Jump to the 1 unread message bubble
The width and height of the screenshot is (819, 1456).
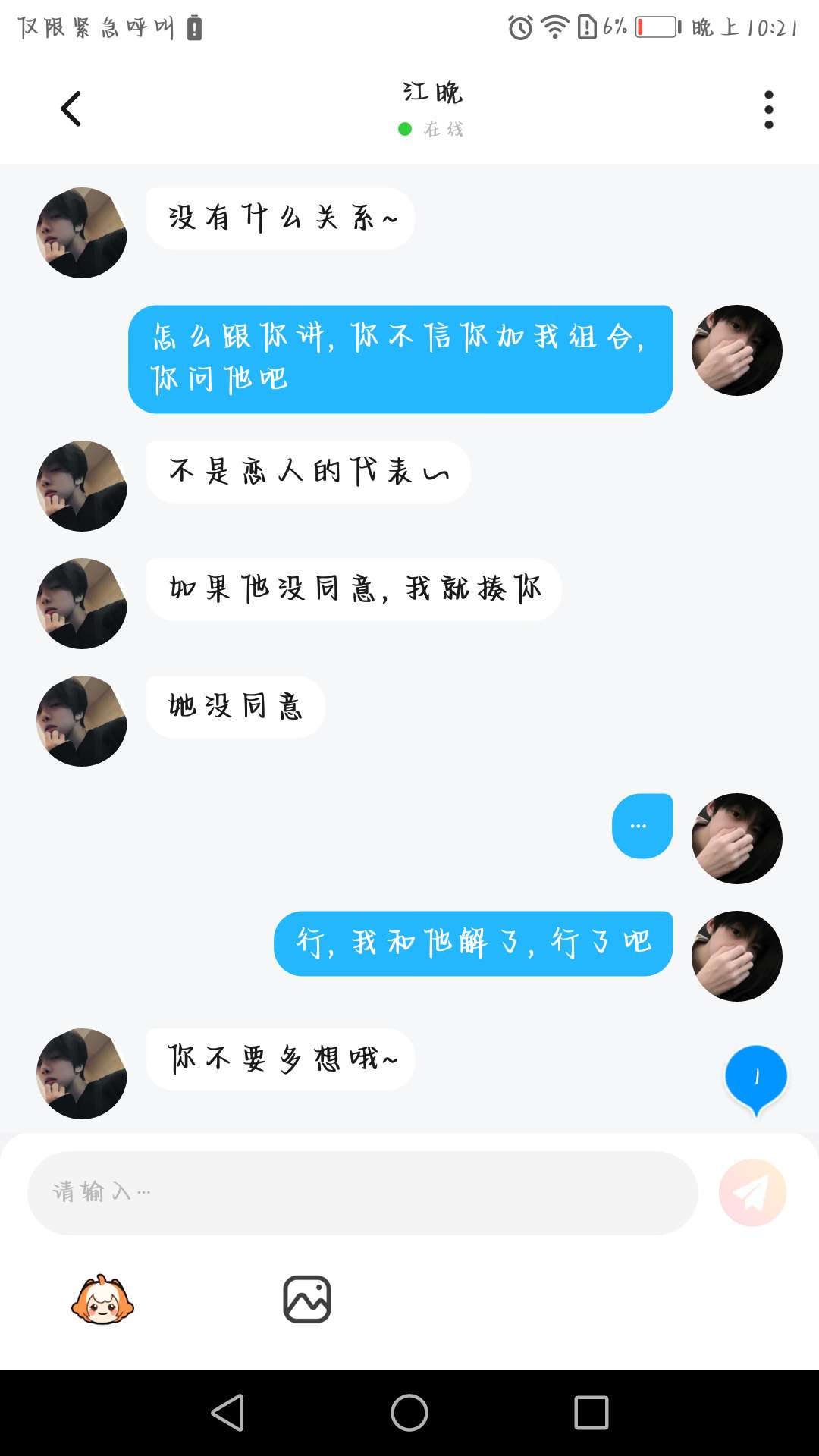[756, 1078]
